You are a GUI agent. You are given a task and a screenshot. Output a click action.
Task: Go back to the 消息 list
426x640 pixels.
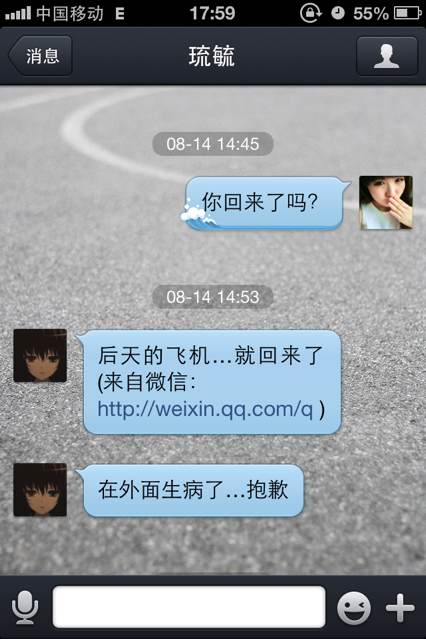[41, 56]
